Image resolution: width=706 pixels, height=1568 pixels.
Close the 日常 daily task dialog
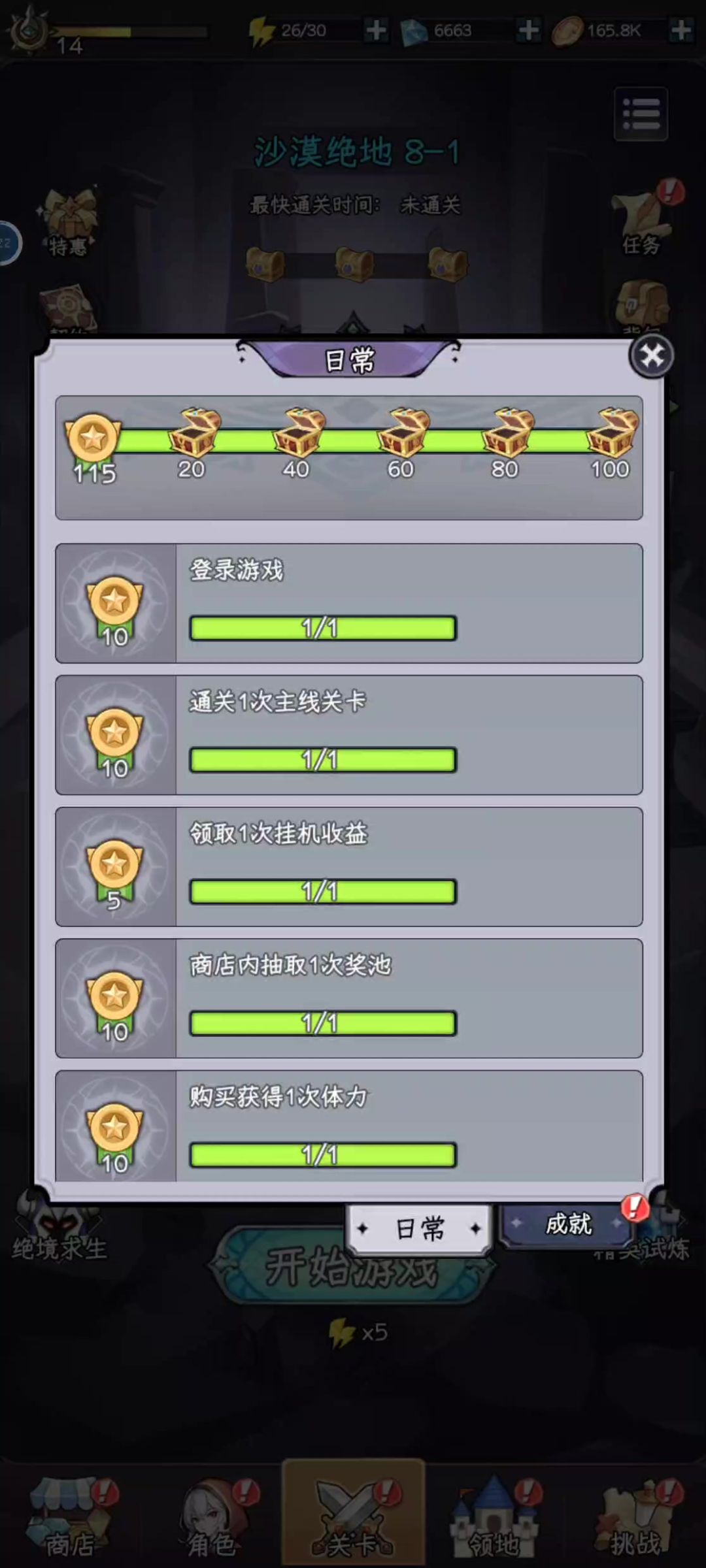click(651, 356)
